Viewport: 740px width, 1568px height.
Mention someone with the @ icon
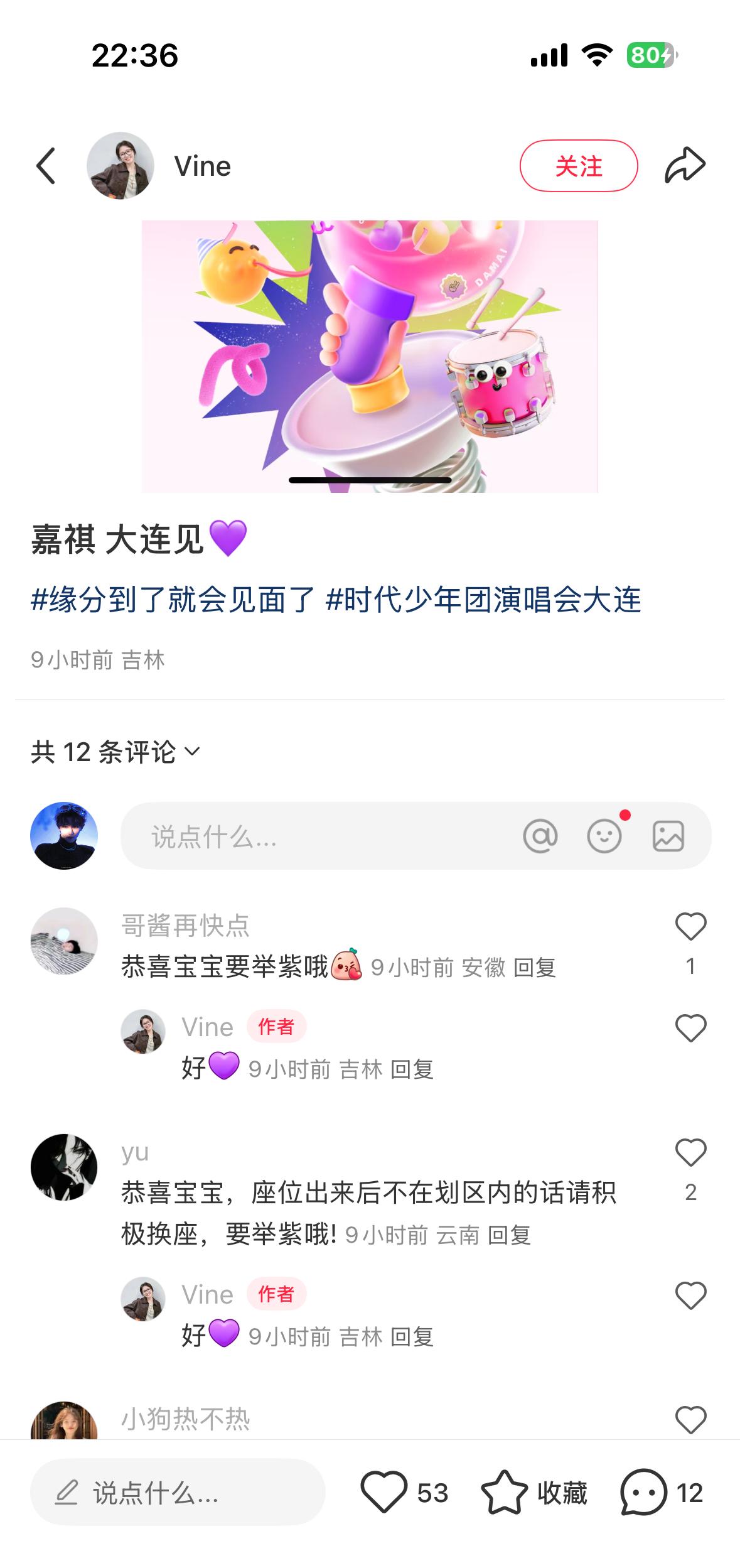coord(540,836)
